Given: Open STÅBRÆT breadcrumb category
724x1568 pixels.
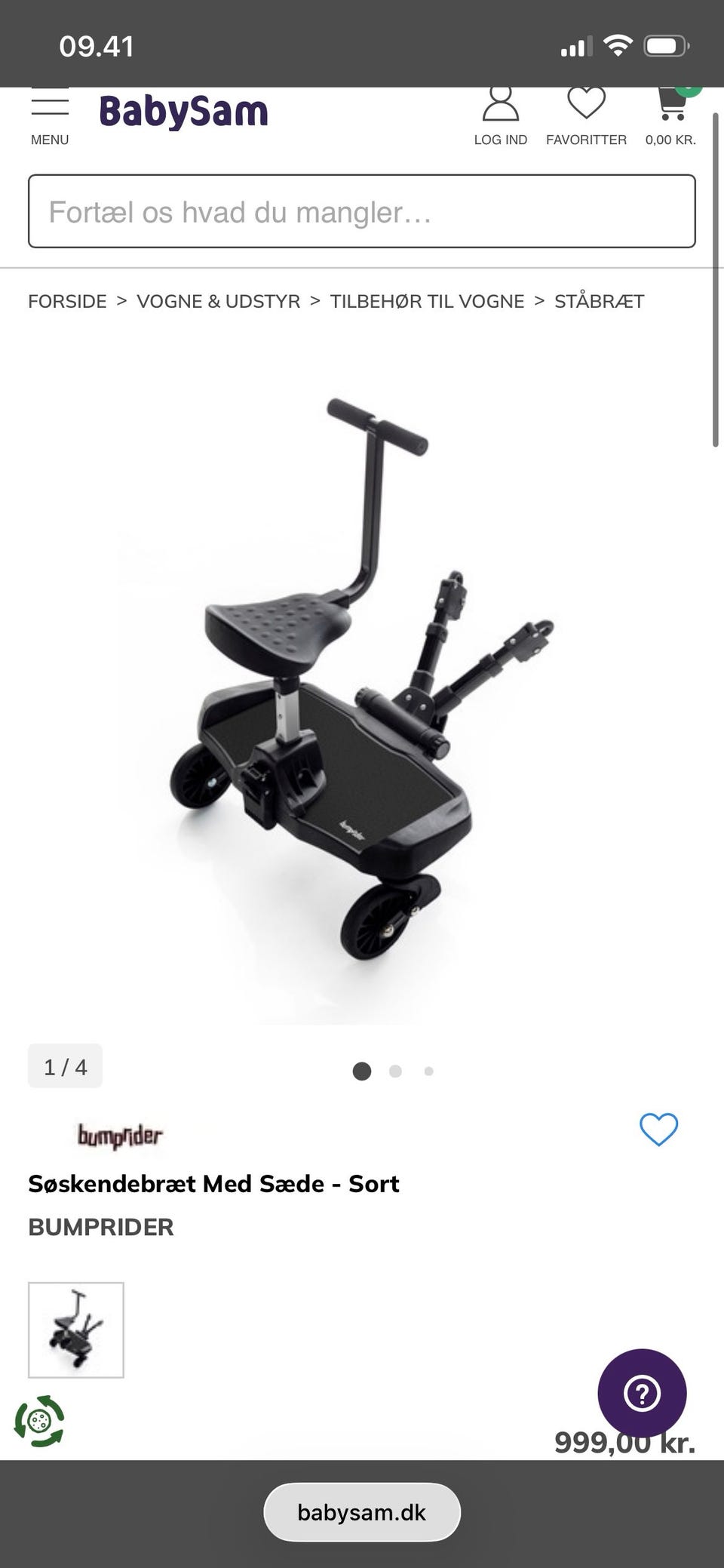Looking at the screenshot, I should [599, 301].
